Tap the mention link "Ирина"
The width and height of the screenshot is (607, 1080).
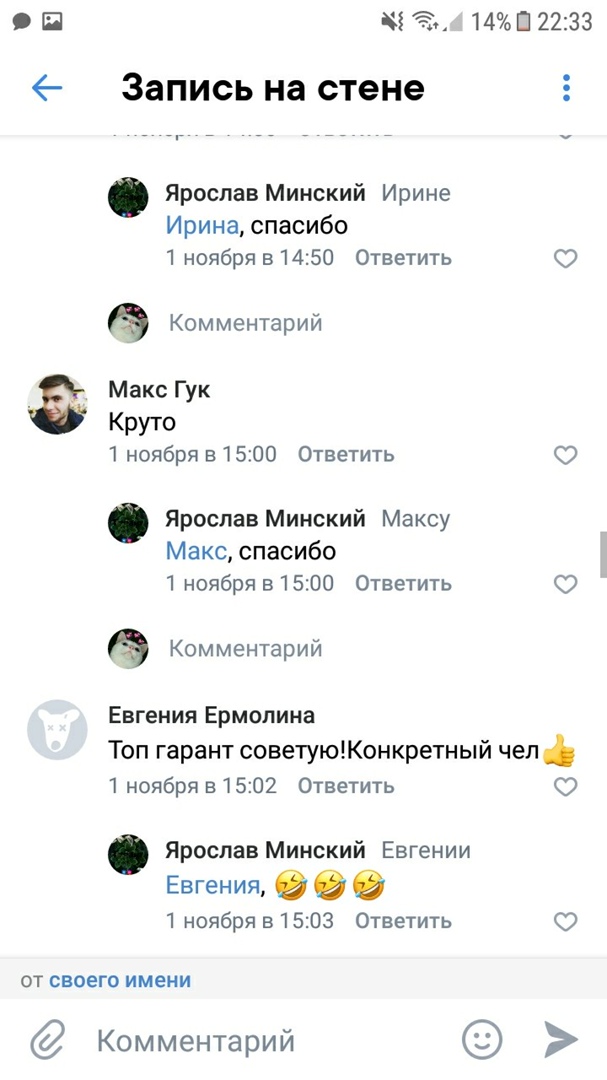[x=202, y=226]
